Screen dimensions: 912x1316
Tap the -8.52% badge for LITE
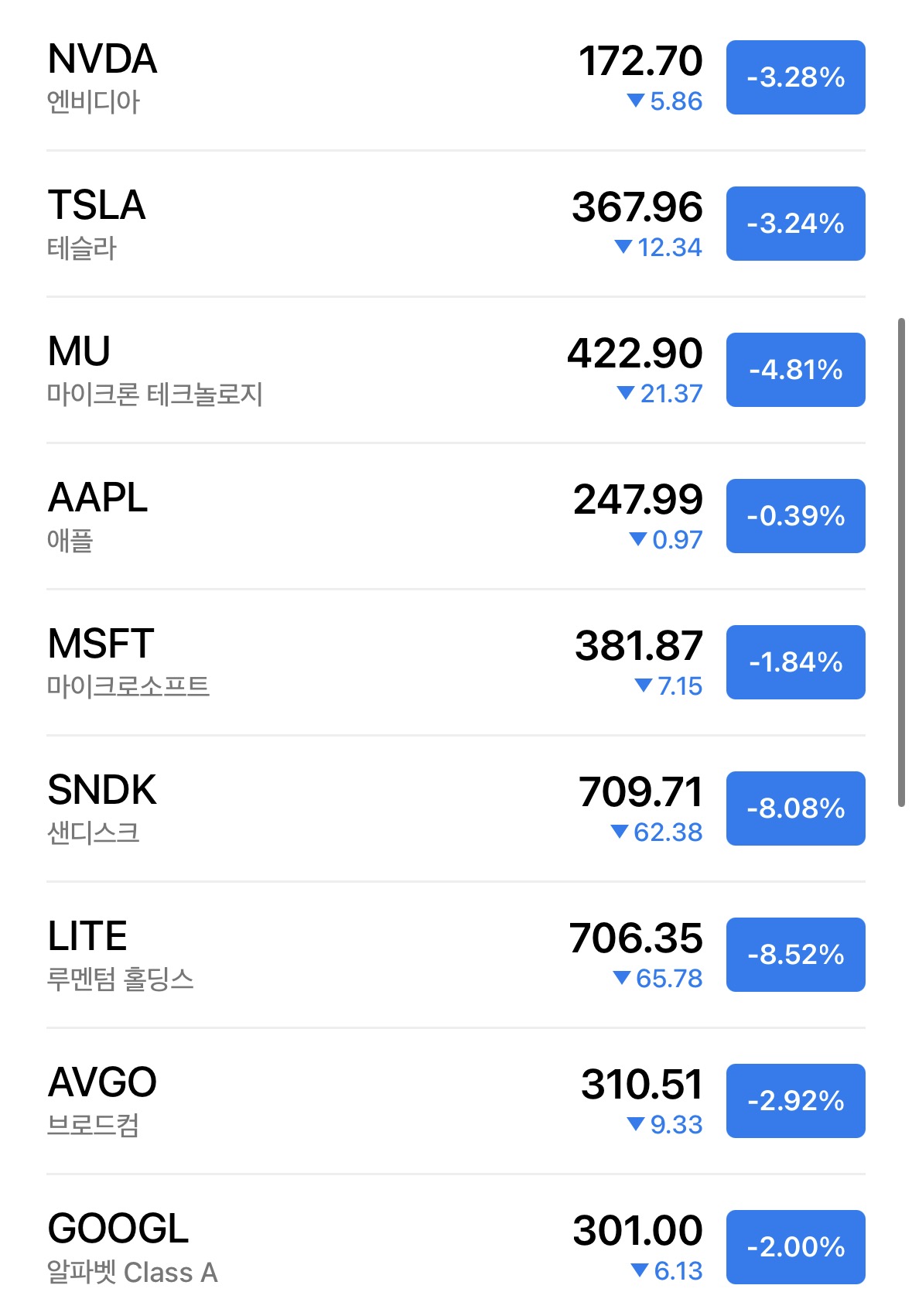click(795, 955)
